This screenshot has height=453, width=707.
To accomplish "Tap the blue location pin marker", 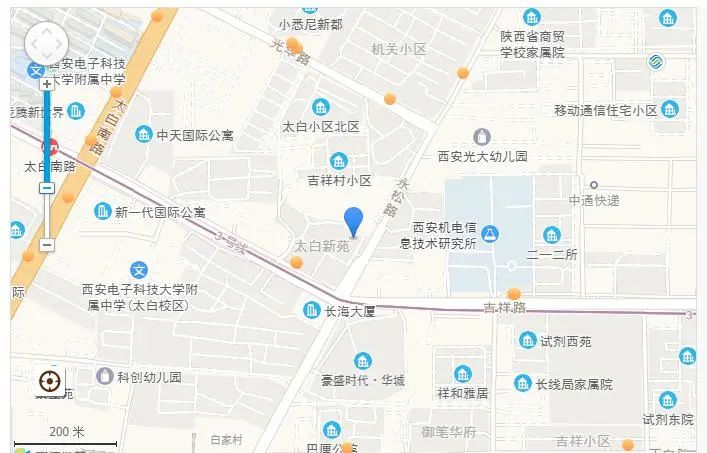I will [x=354, y=221].
